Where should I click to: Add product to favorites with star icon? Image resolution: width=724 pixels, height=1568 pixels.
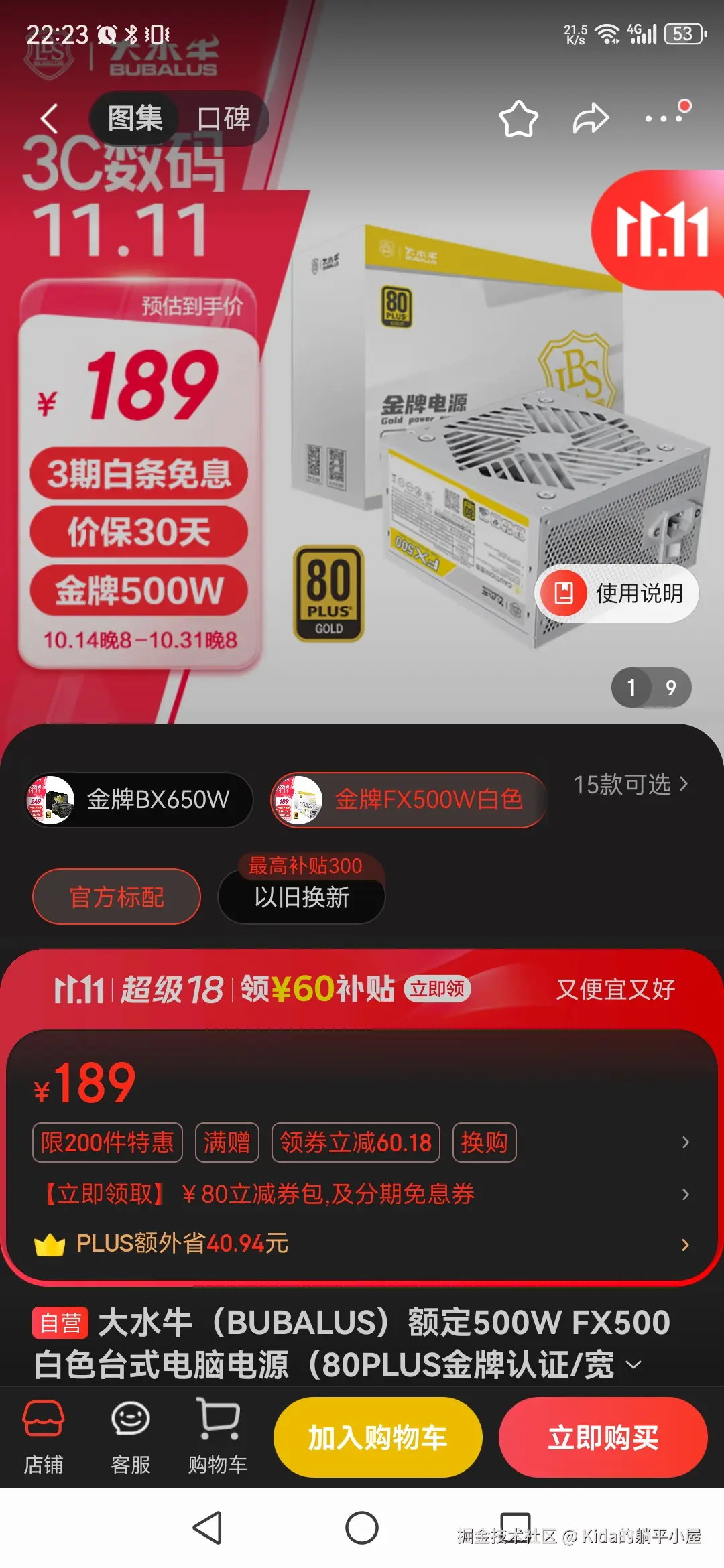[x=518, y=119]
